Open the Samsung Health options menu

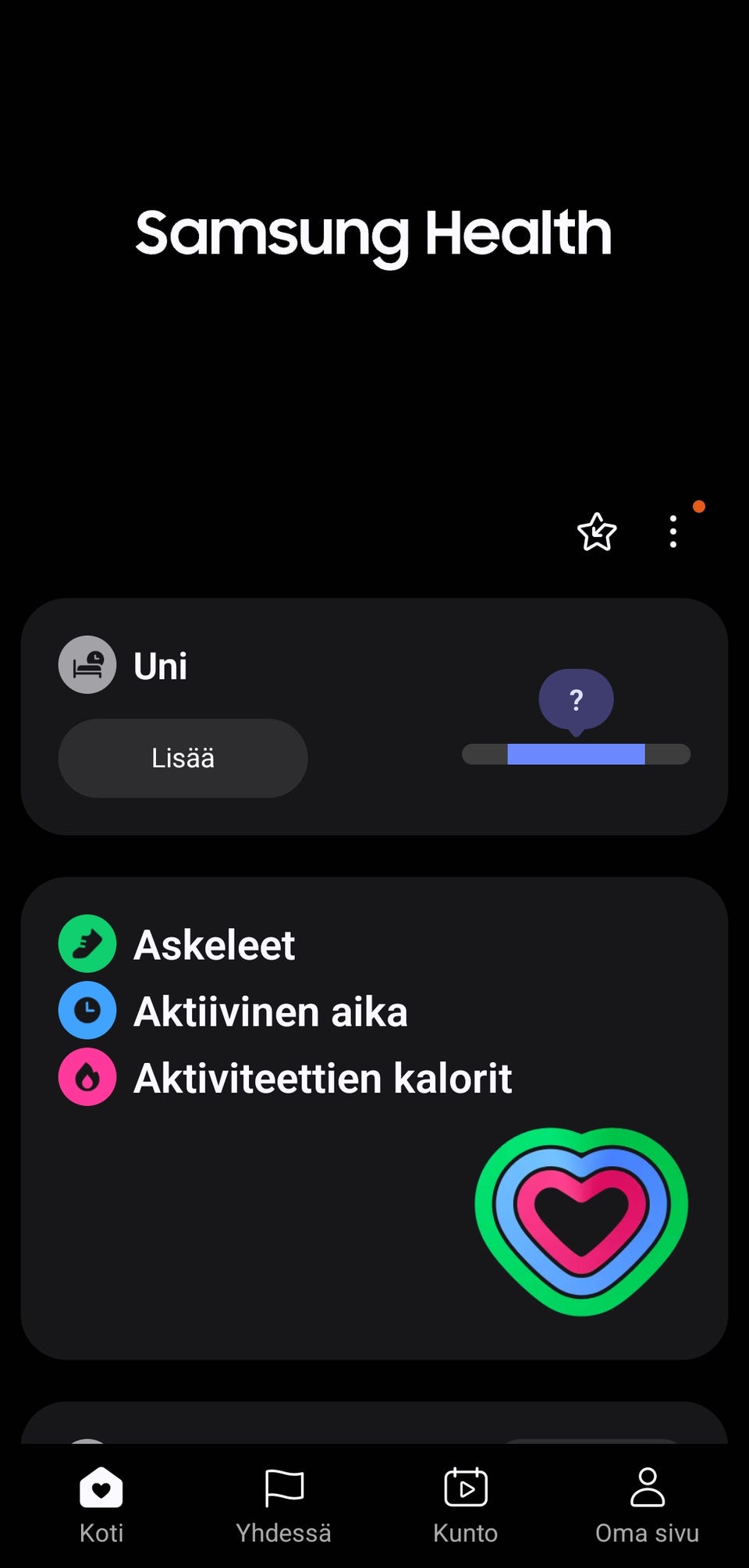coord(673,531)
